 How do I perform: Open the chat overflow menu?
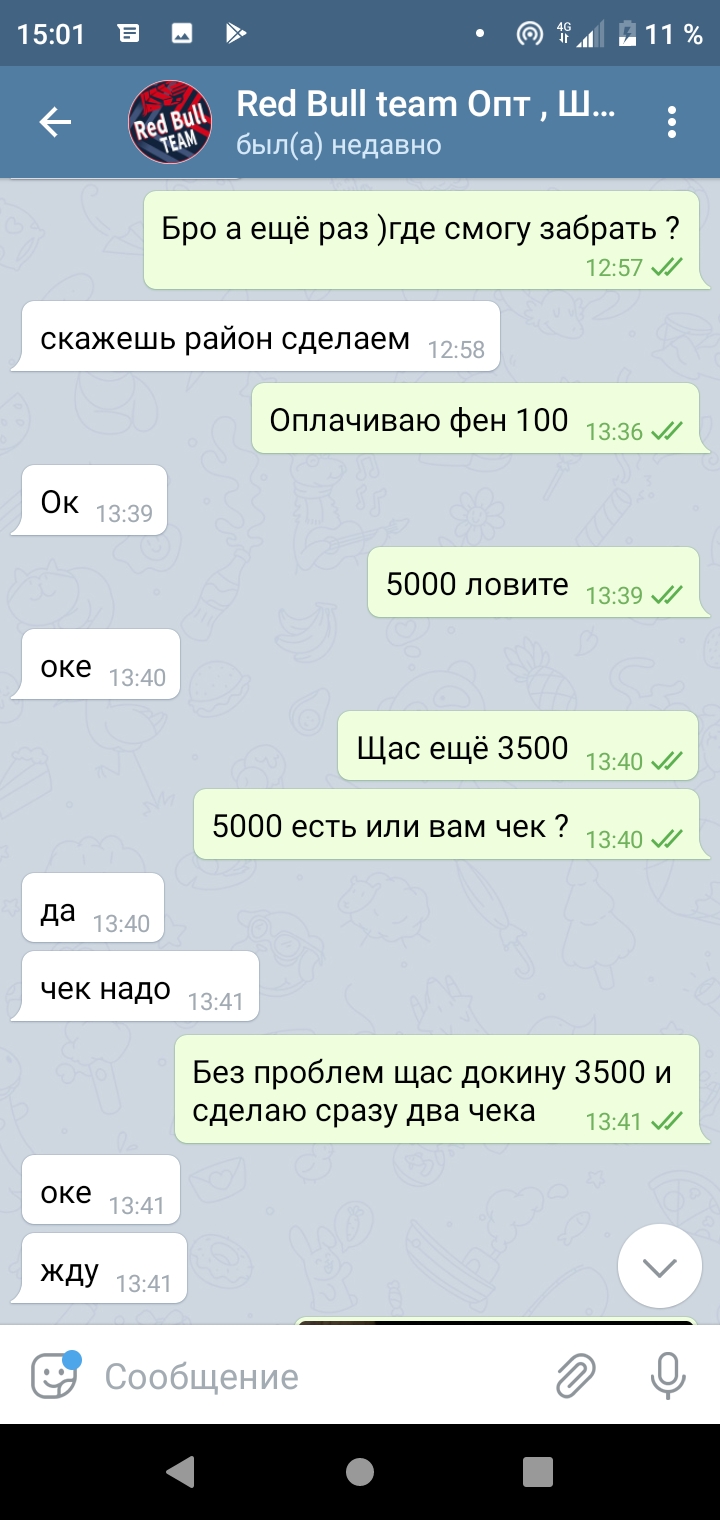tap(672, 122)
